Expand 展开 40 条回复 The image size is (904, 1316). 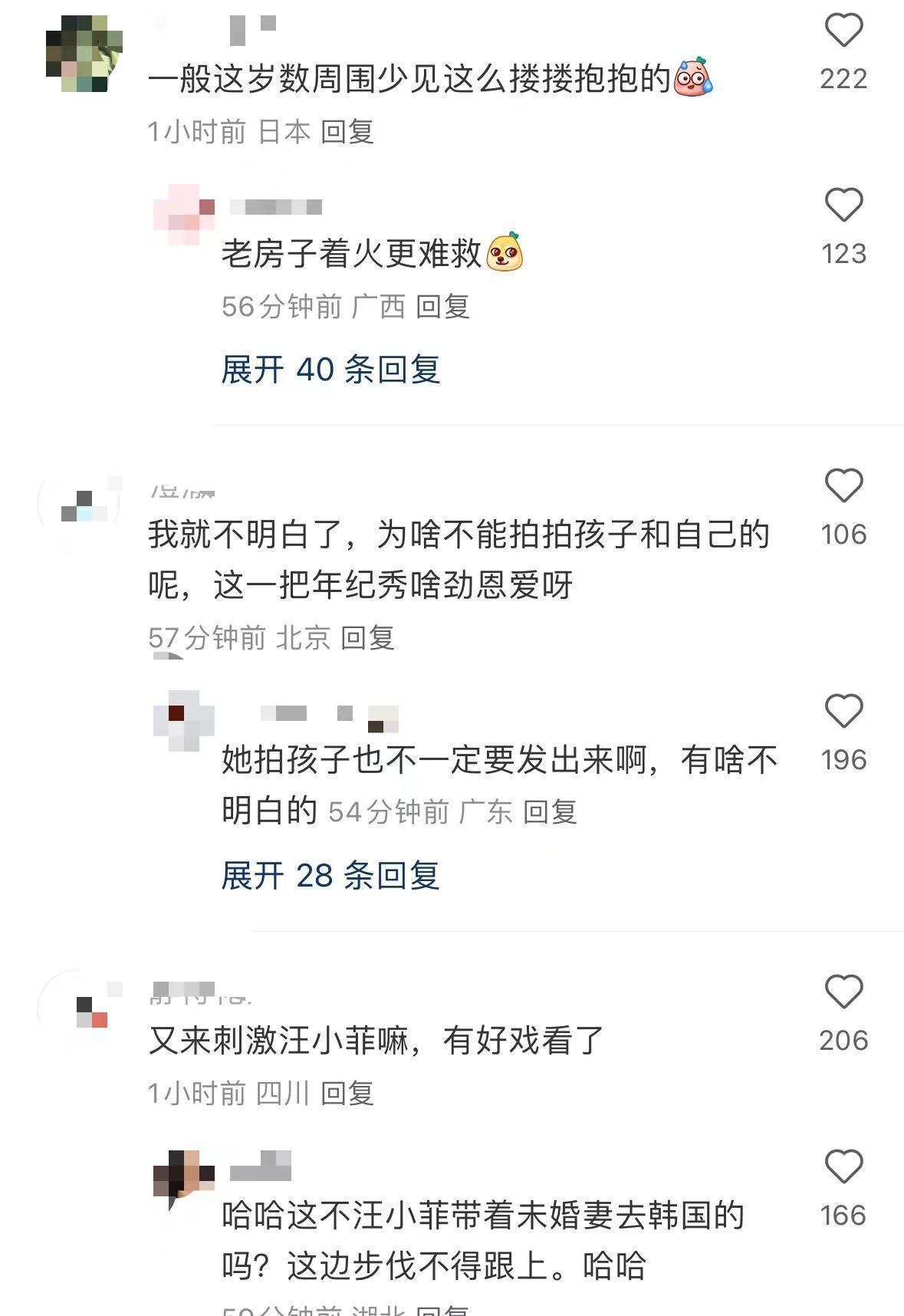(x=330, y=370)
